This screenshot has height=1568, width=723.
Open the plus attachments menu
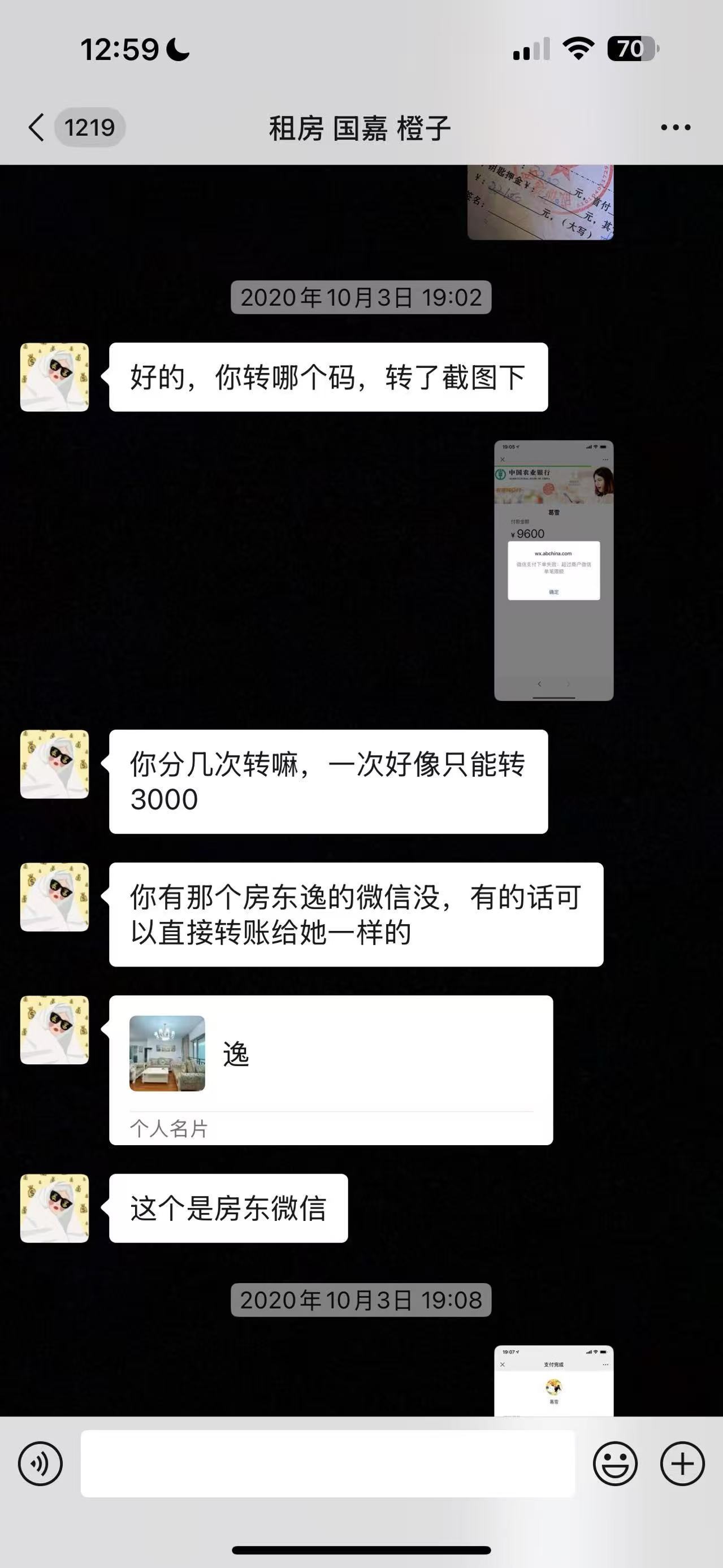682,1463
